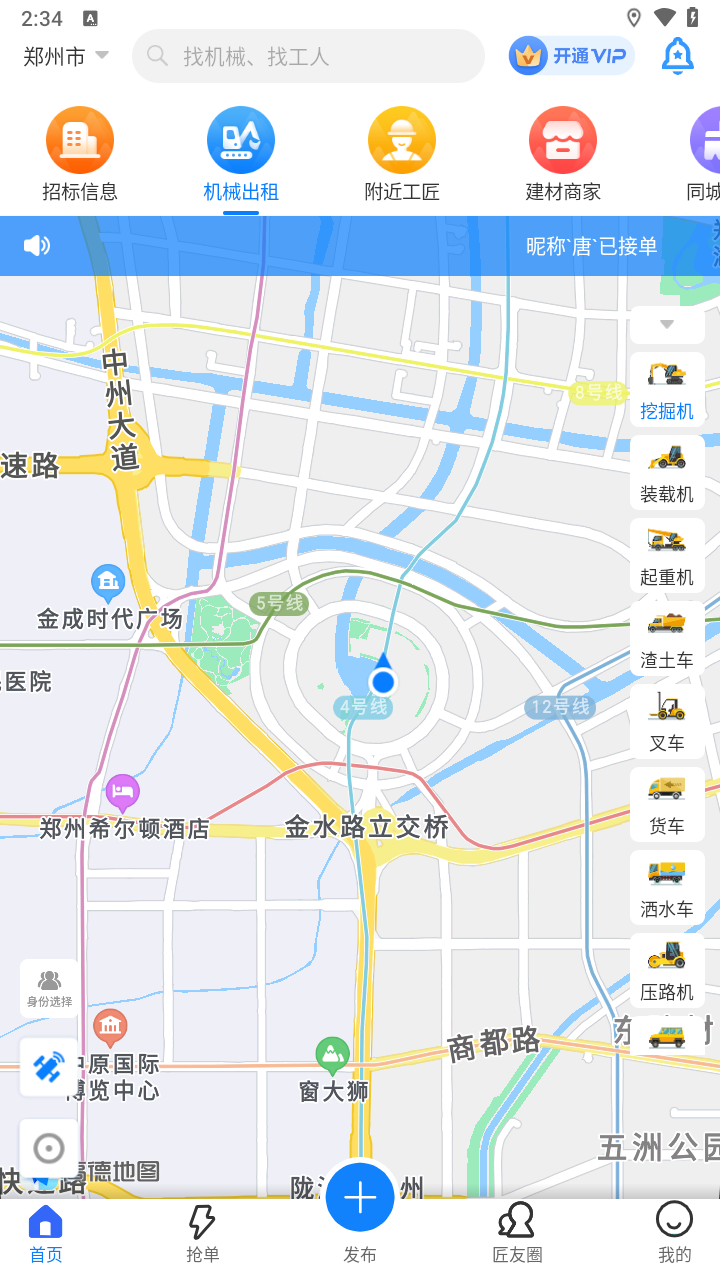Collapse the machinery type list arrow
The height and width of the screenshot is (1280, 720).
667,325
